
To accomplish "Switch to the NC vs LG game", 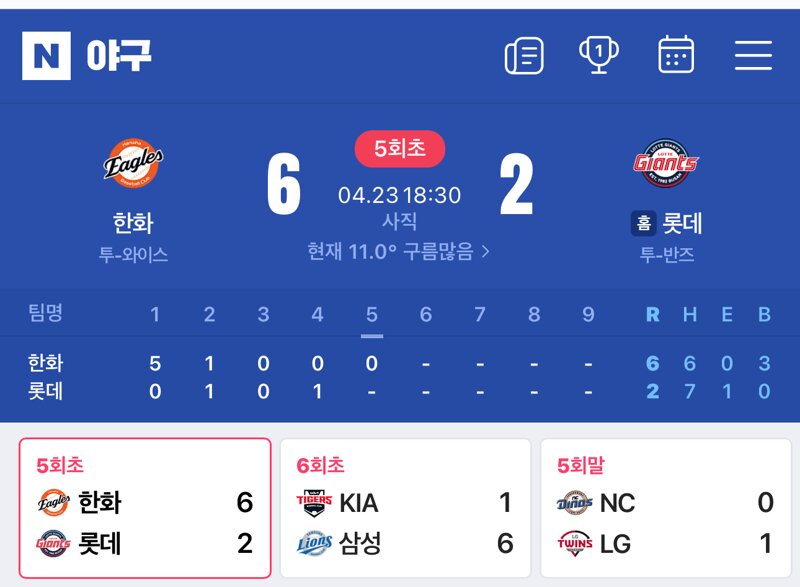I will click(665, 507).
